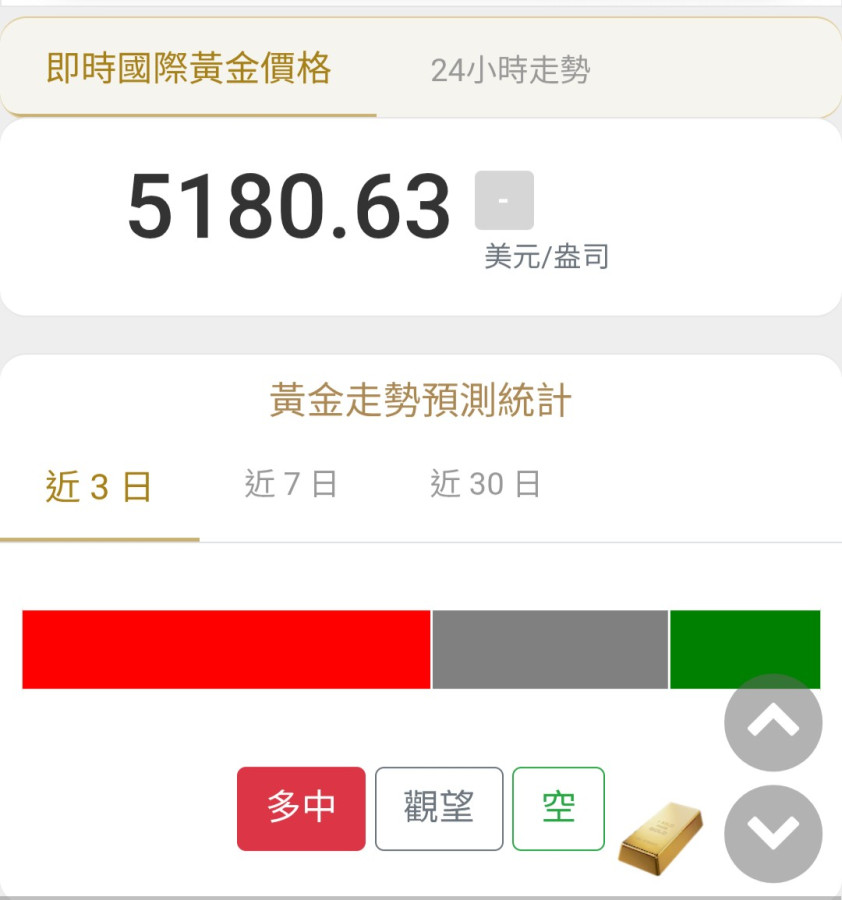Open the 近 30 日 forecast tab

tap(485, 485)
